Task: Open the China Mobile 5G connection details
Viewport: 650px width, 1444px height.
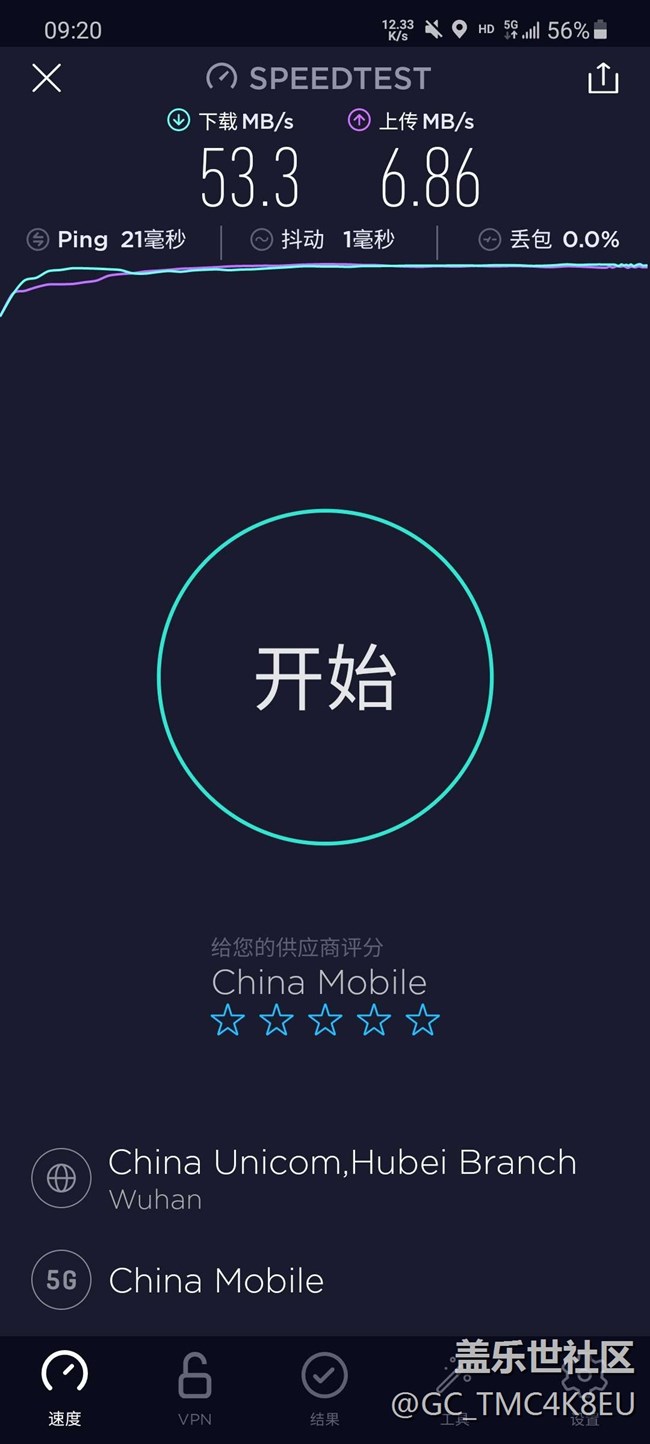Action: coord(215,1280)
